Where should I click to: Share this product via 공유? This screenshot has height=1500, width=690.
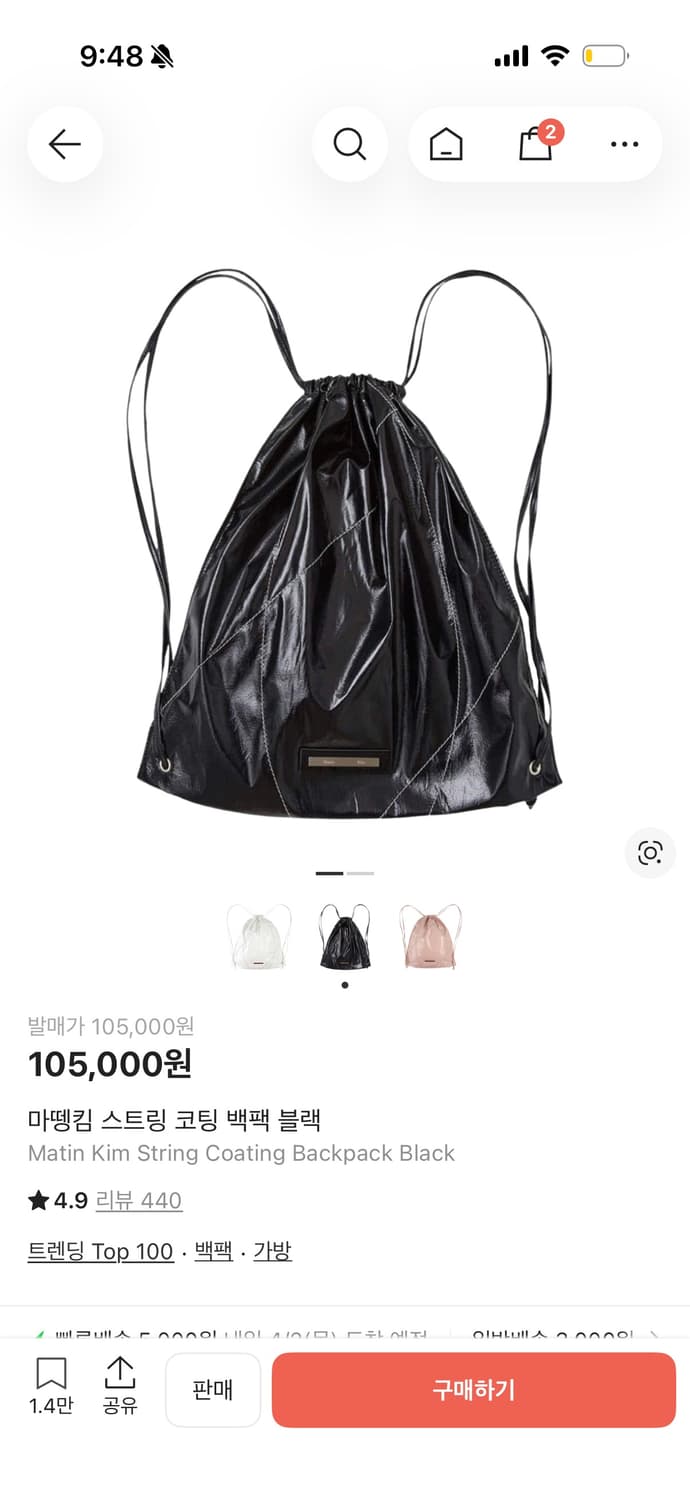tap(120, 1386)
